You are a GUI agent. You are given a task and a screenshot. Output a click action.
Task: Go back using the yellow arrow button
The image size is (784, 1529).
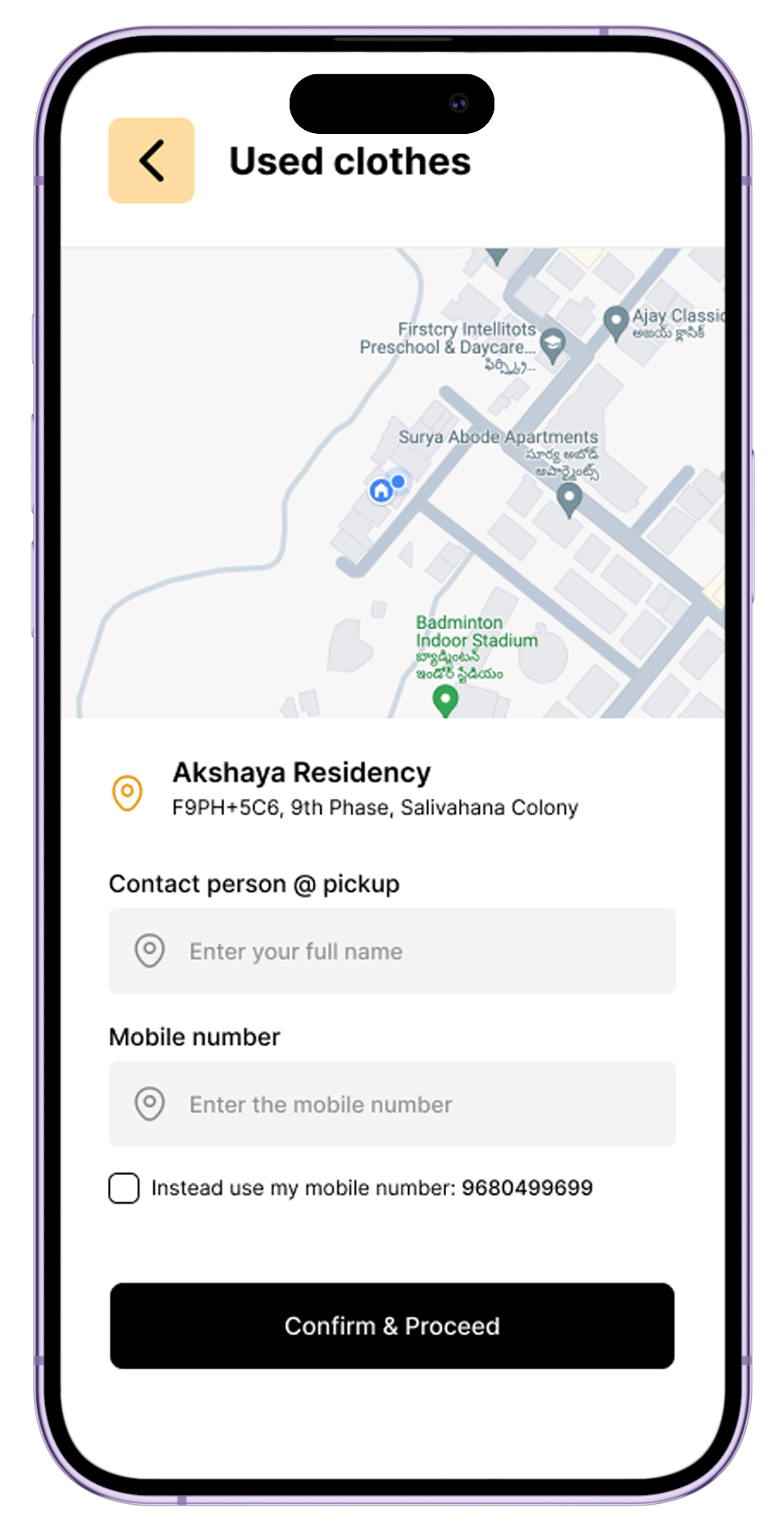152,161
